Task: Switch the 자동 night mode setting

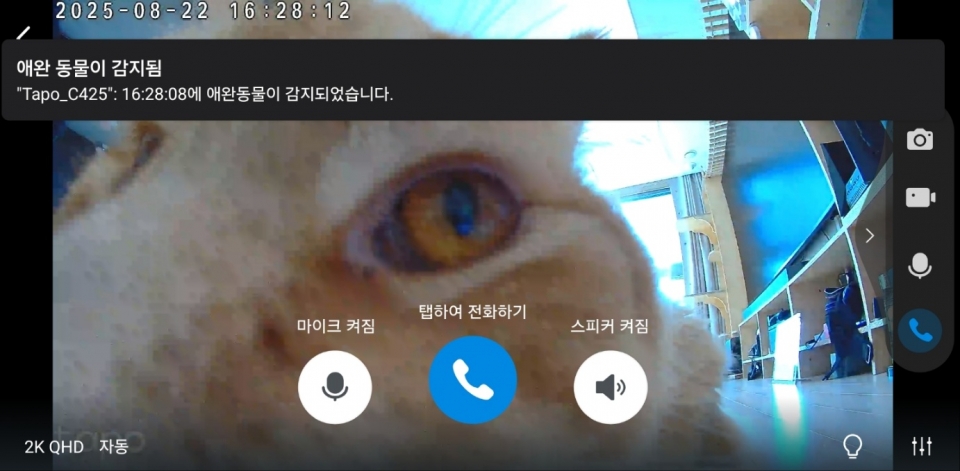Action: click(113, 447)
